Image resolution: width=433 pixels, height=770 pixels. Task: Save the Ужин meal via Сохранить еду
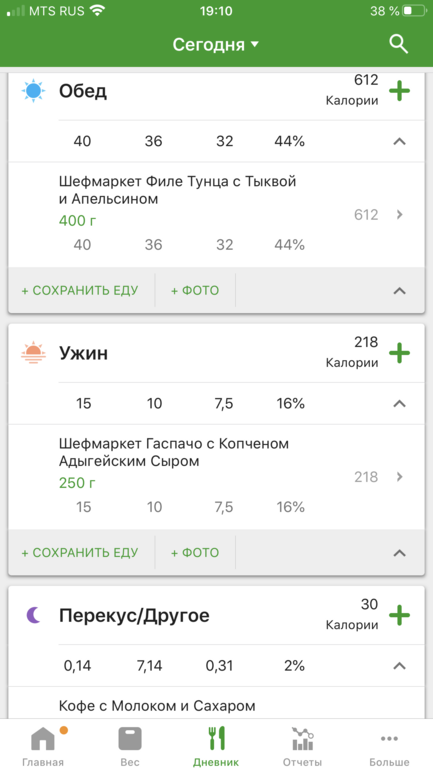point(80,552)
